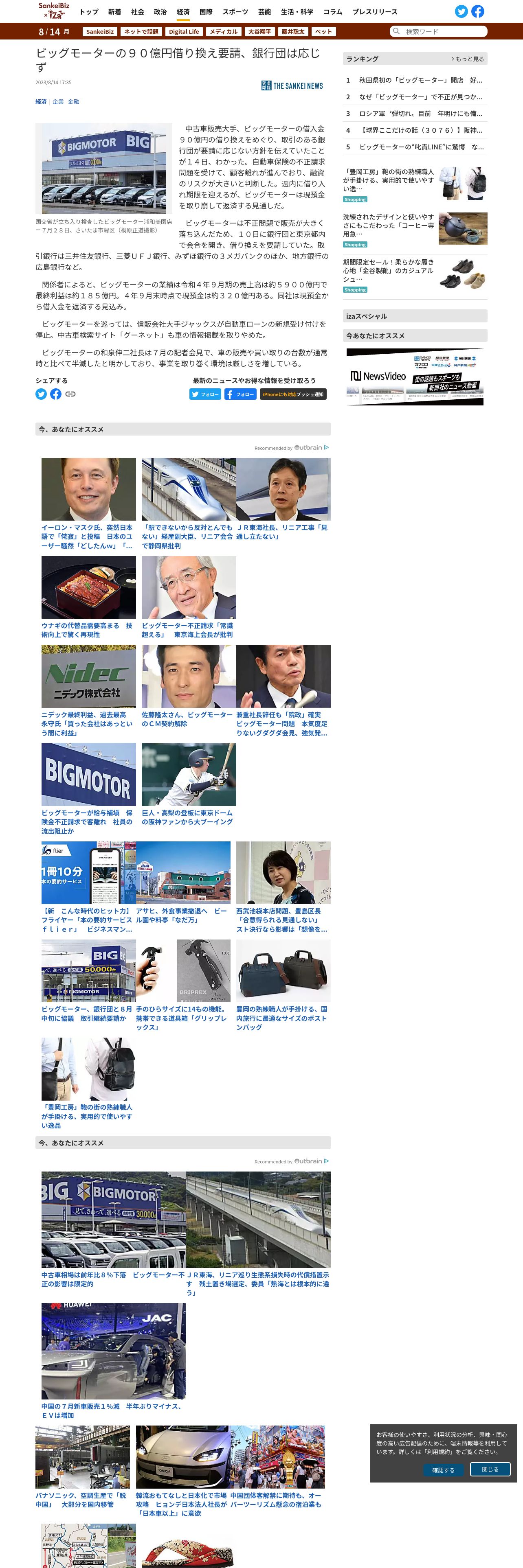The width and height of the screenshot is (523, 1568).
Task: Open the イーロン・マスク氏 recommended article
Action: [x=88, y=536]
